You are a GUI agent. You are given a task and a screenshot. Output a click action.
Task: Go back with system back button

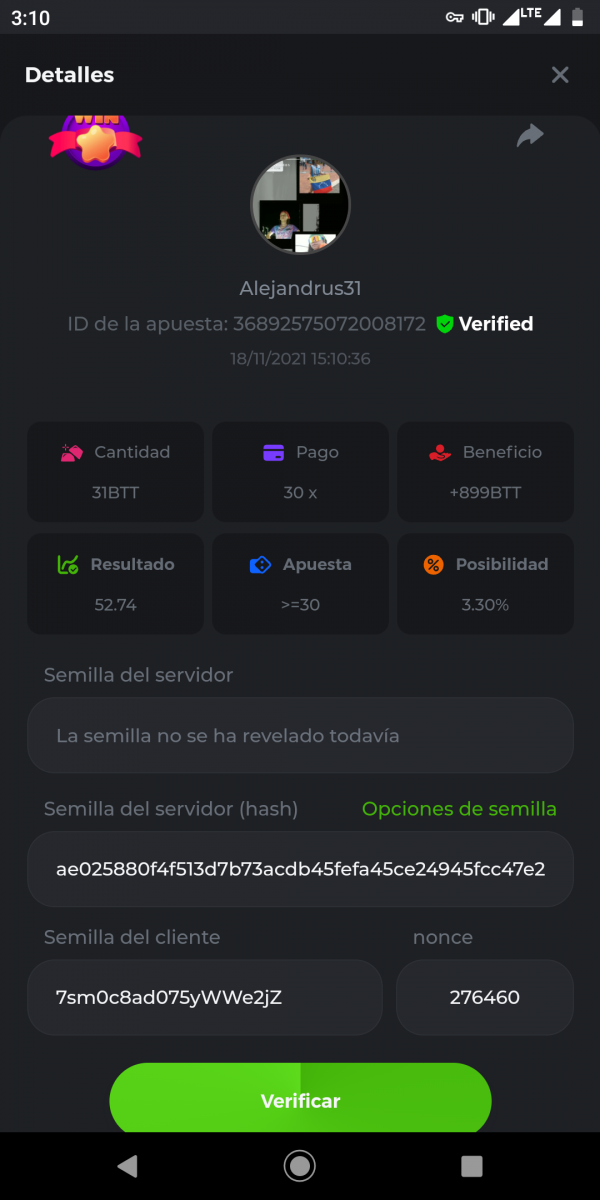127,1165
